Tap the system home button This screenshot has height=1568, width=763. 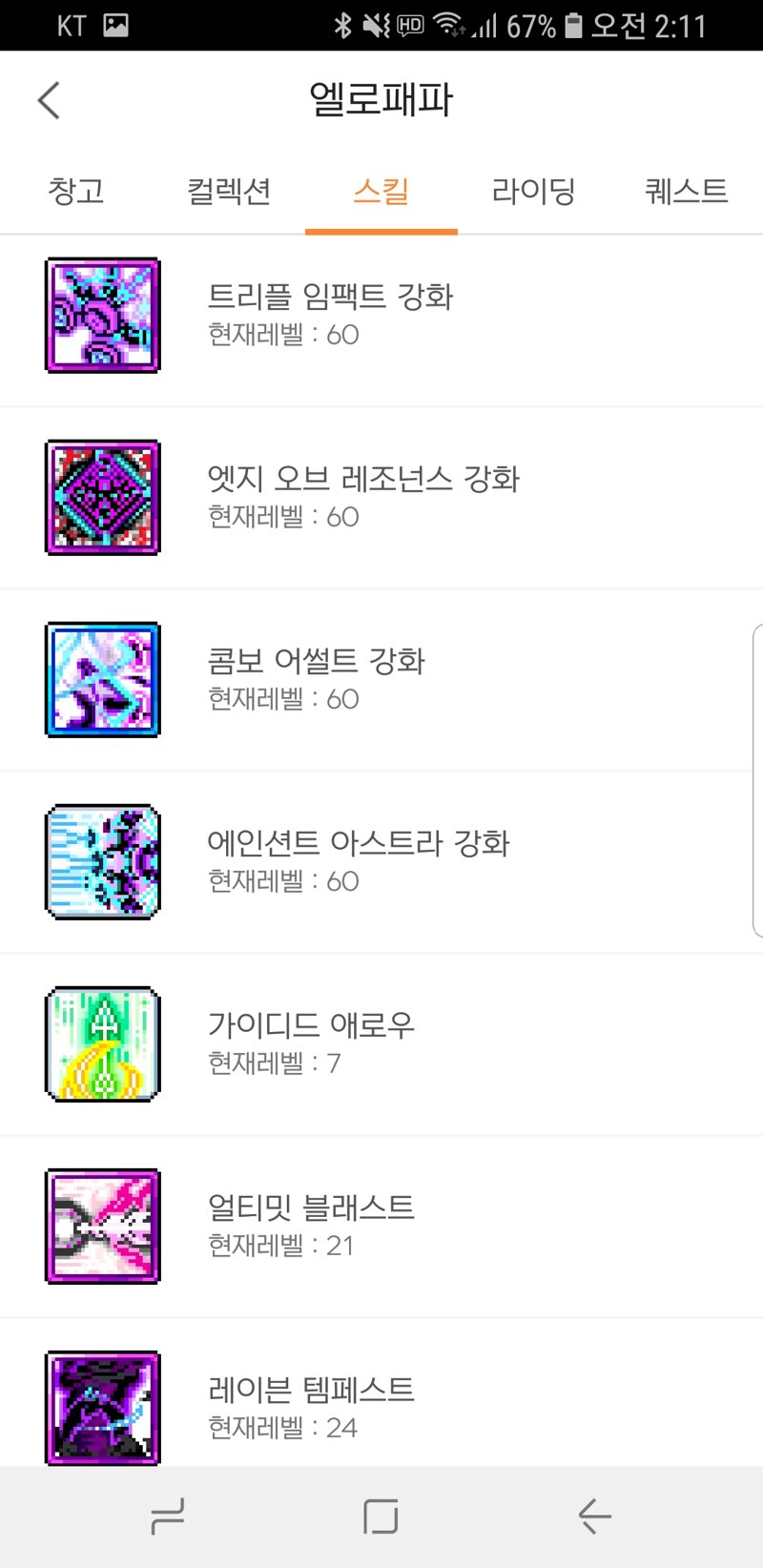pyautogui.click(x=381, y=1516)
